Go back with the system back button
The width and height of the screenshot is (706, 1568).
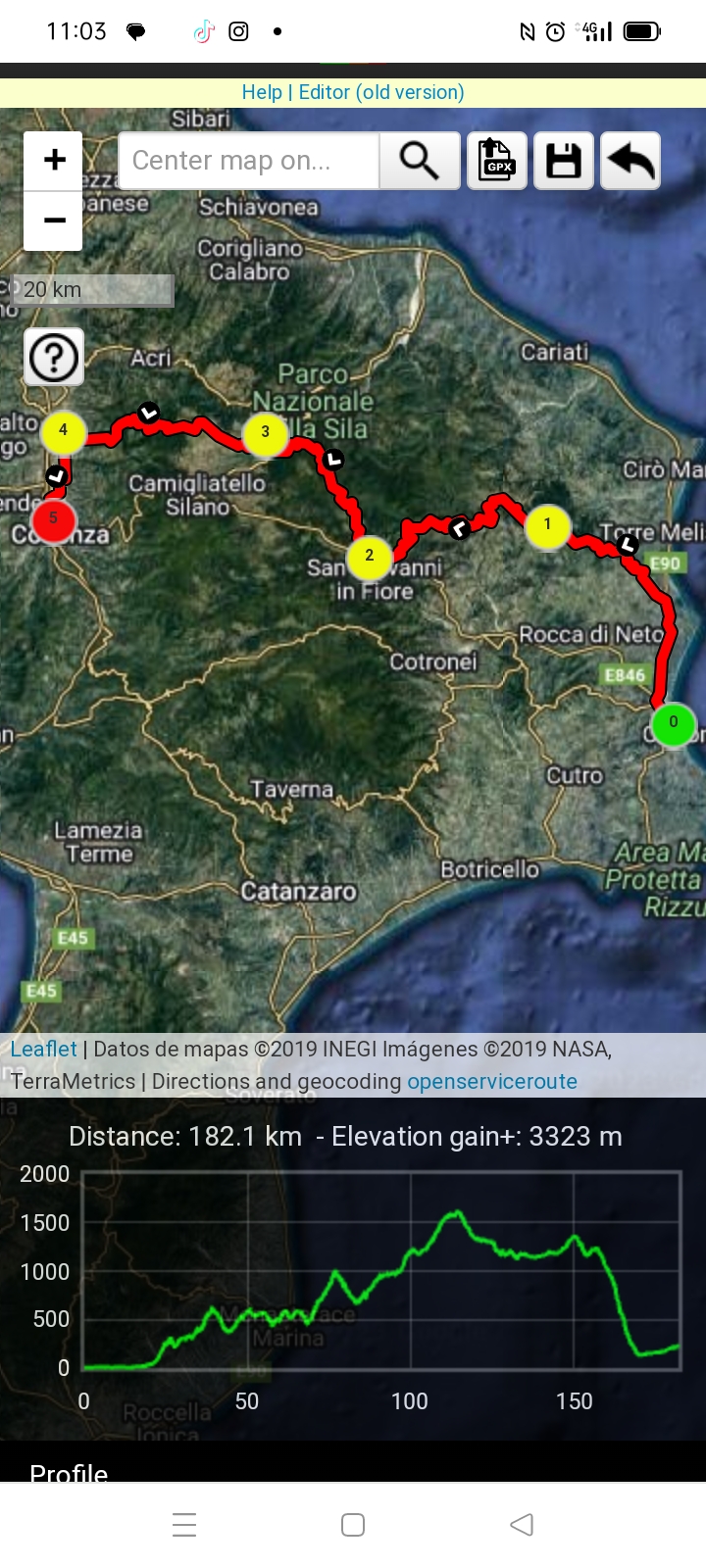[522, 1525]
